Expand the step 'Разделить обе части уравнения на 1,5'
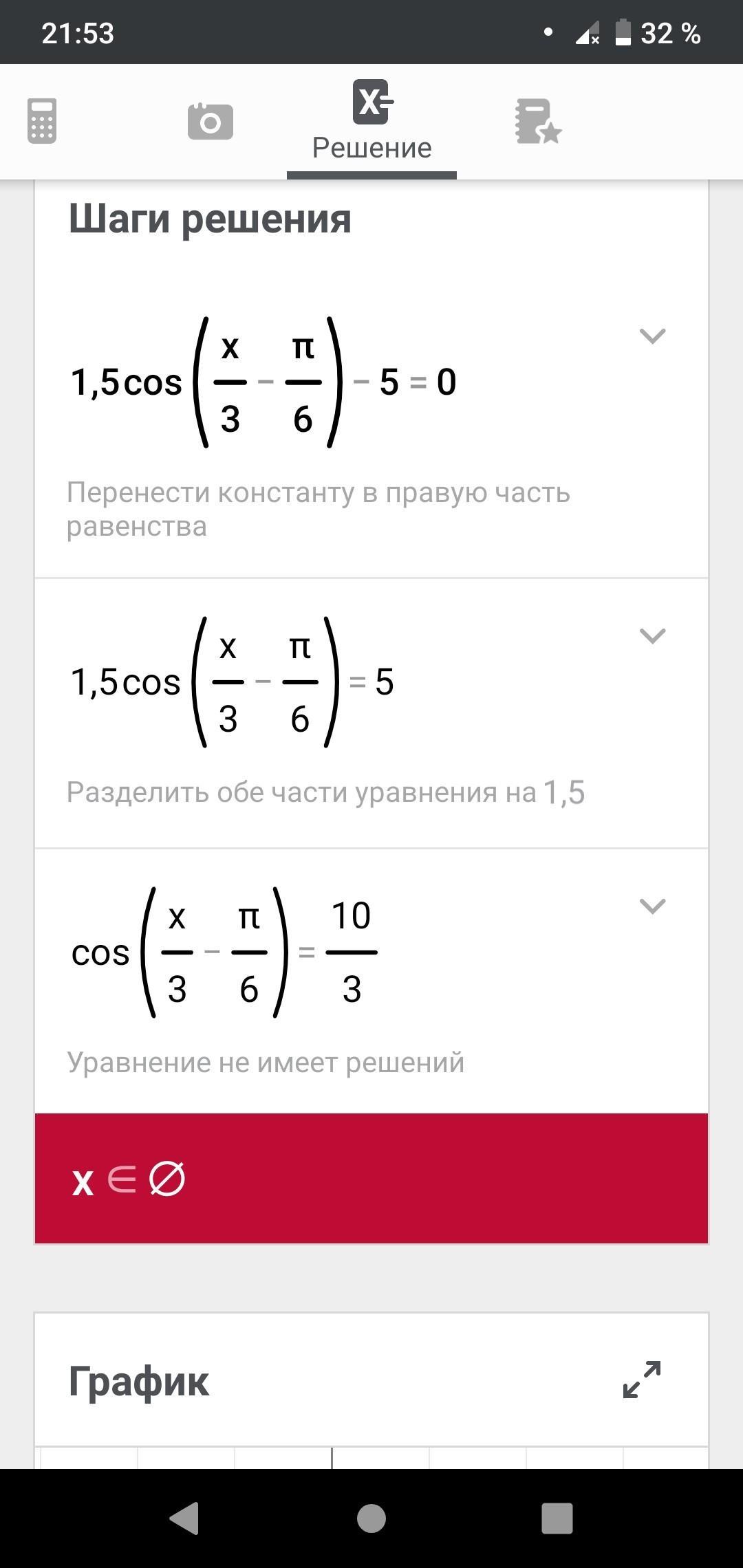The image size is (743, 1568). [x=652, y=636]
